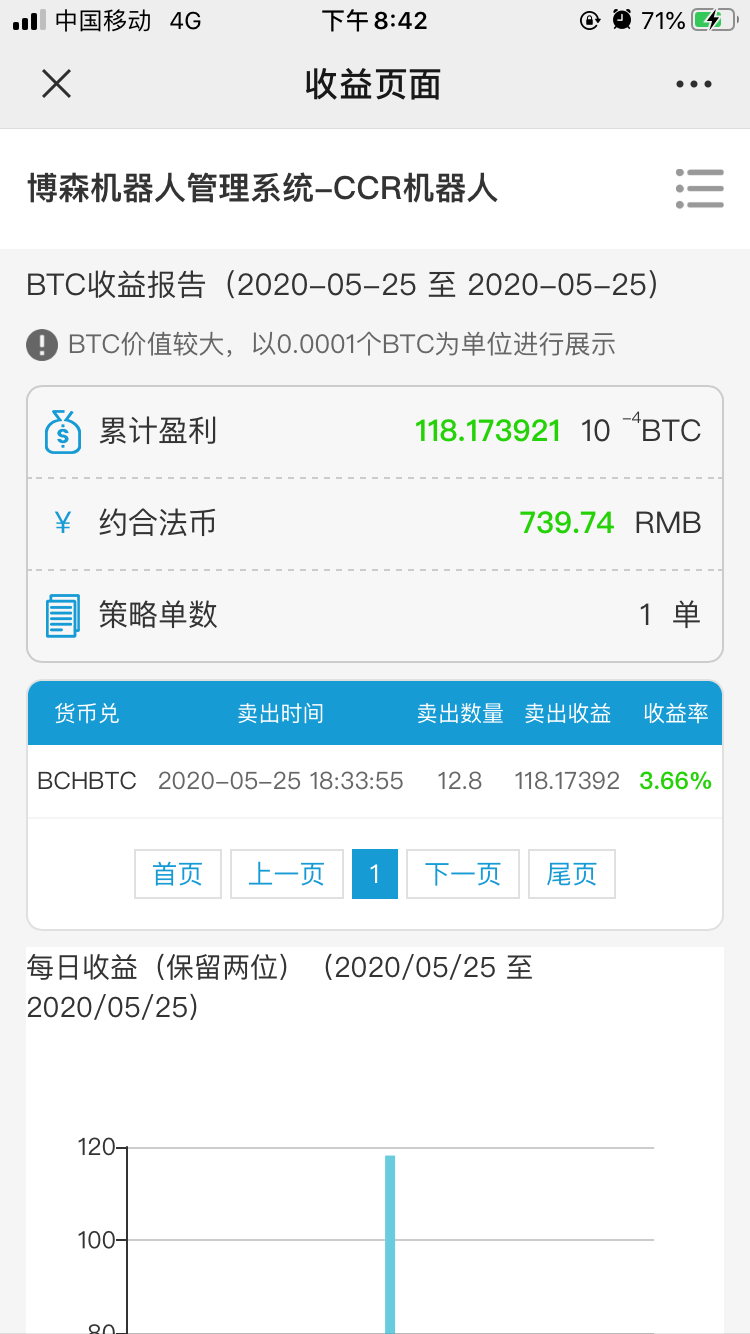
Task: Go to 首页 first page
Action: [178, 874]
